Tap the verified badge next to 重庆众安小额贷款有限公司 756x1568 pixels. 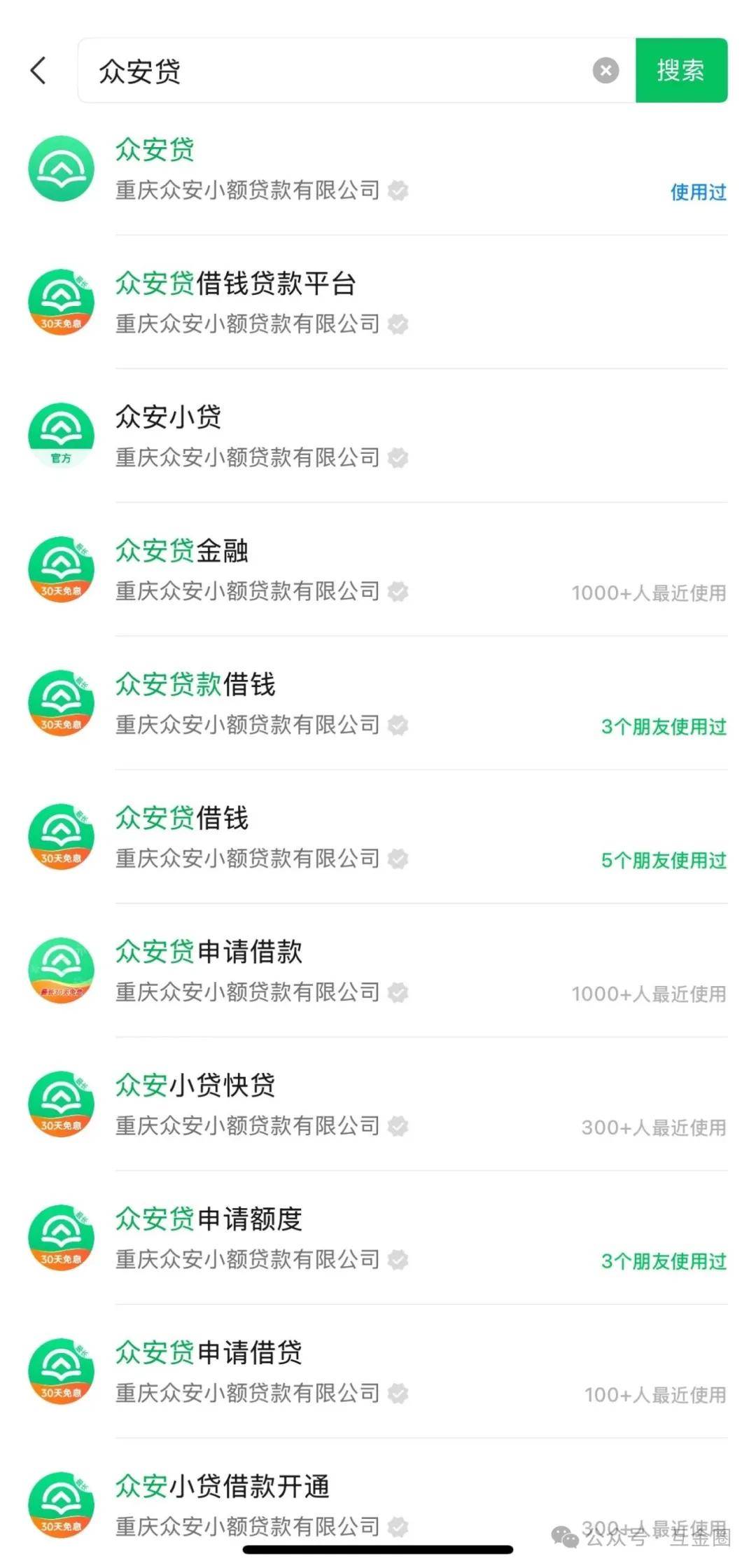[x=399, y=189]
